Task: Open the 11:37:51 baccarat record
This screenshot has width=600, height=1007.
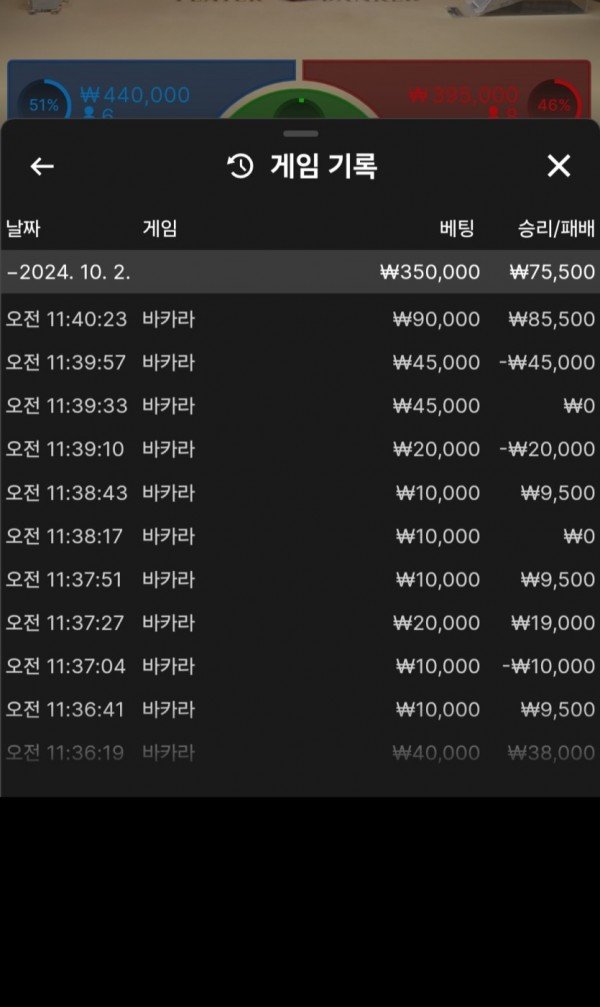Action: (x=300, y=580)
